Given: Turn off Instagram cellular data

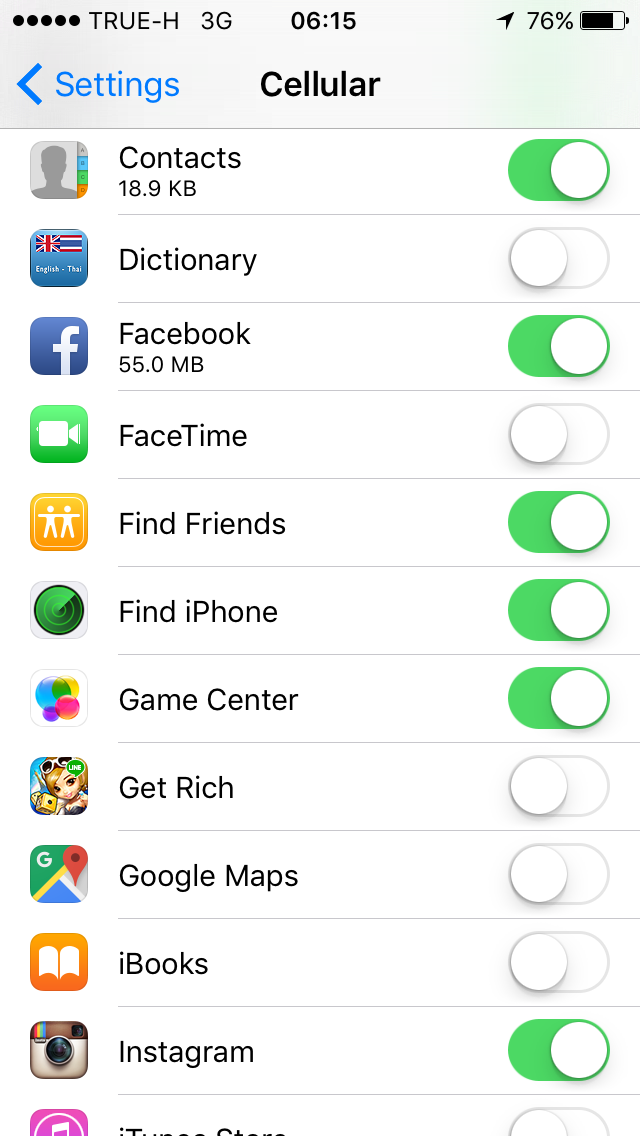Looking at the screenshot, I should [558, 1050].
